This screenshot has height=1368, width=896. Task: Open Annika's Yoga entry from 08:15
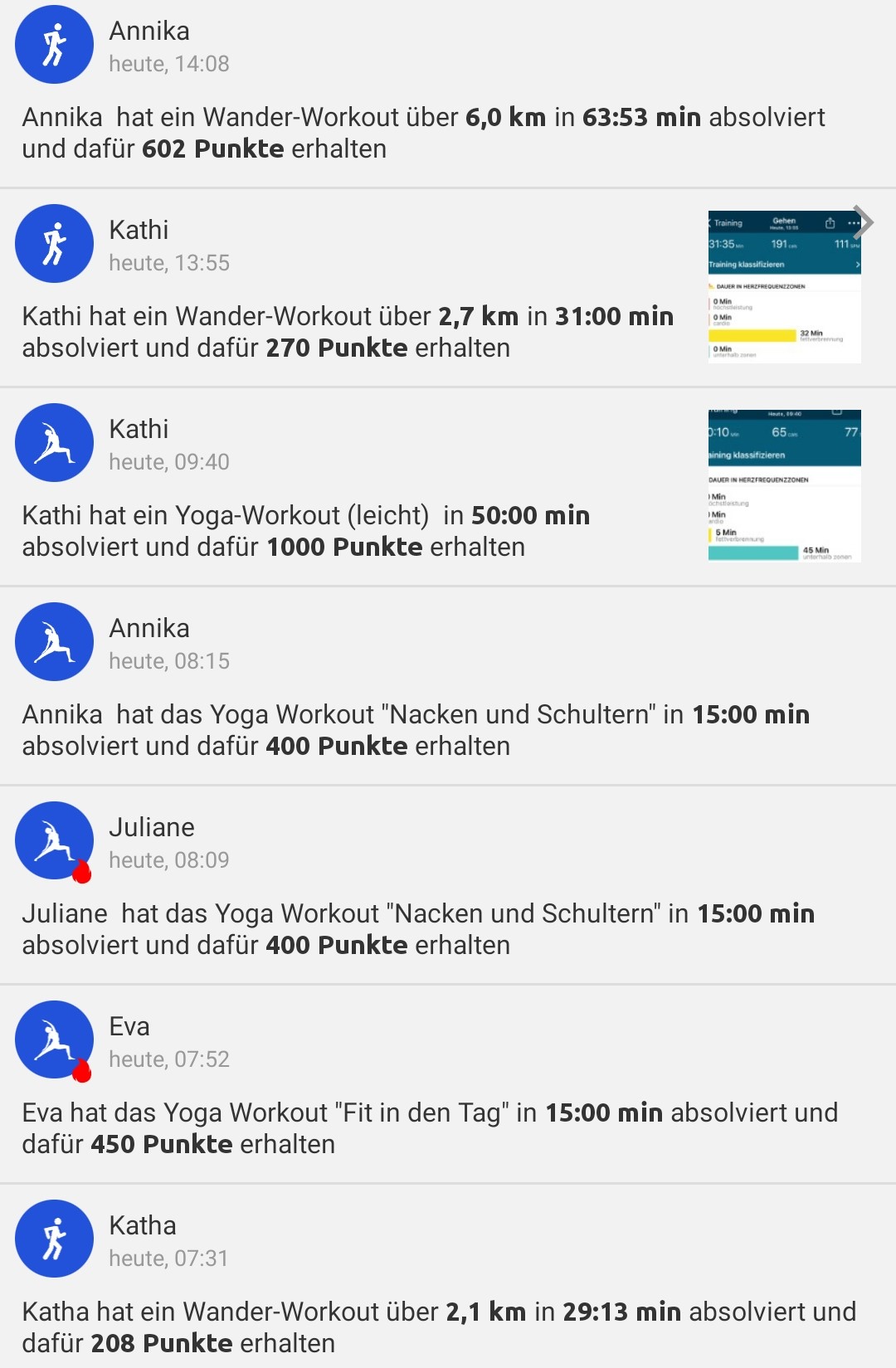tap(415, 730)
